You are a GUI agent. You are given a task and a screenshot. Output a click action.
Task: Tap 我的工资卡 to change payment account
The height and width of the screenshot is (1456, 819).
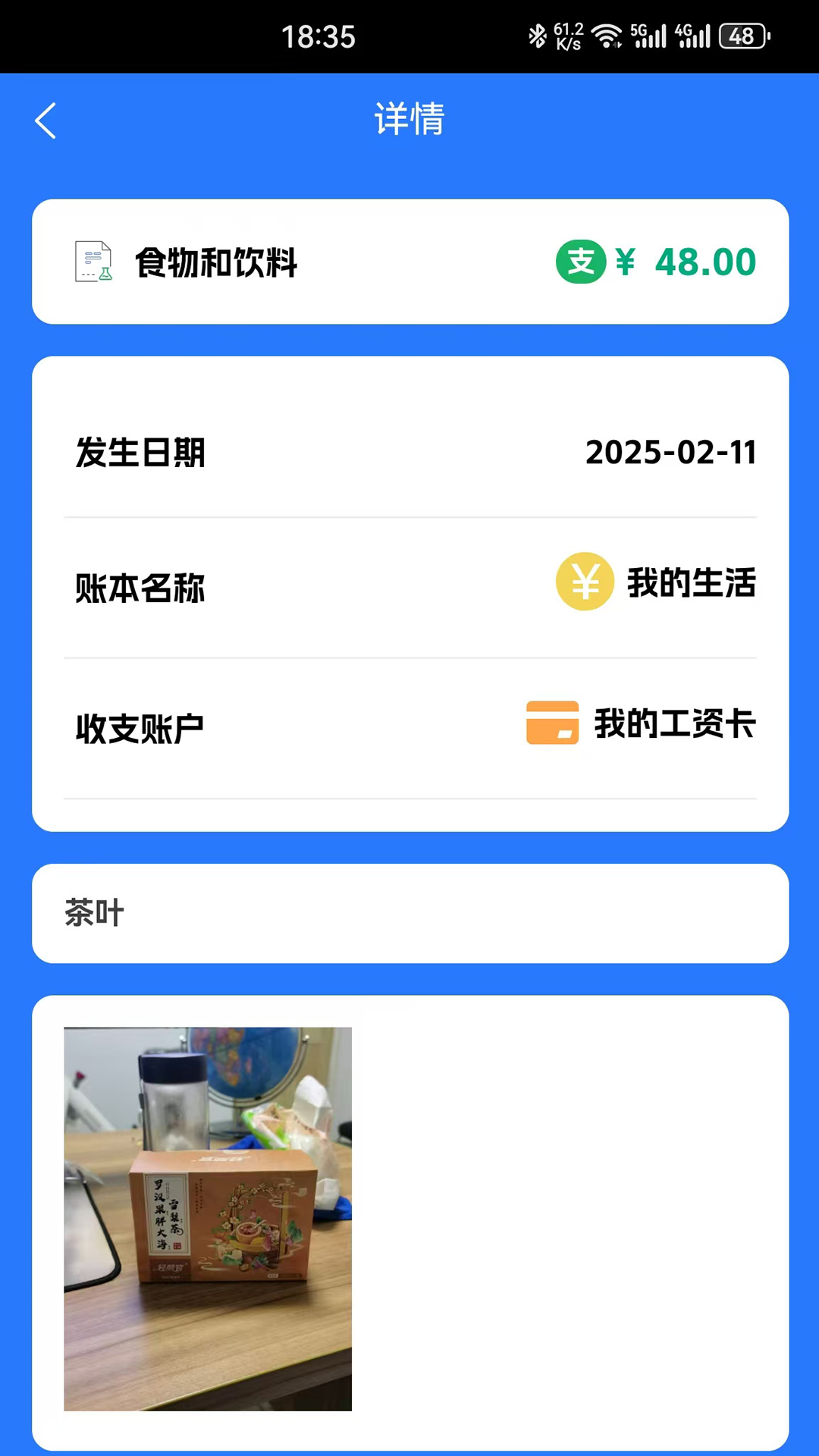[673, 725]
